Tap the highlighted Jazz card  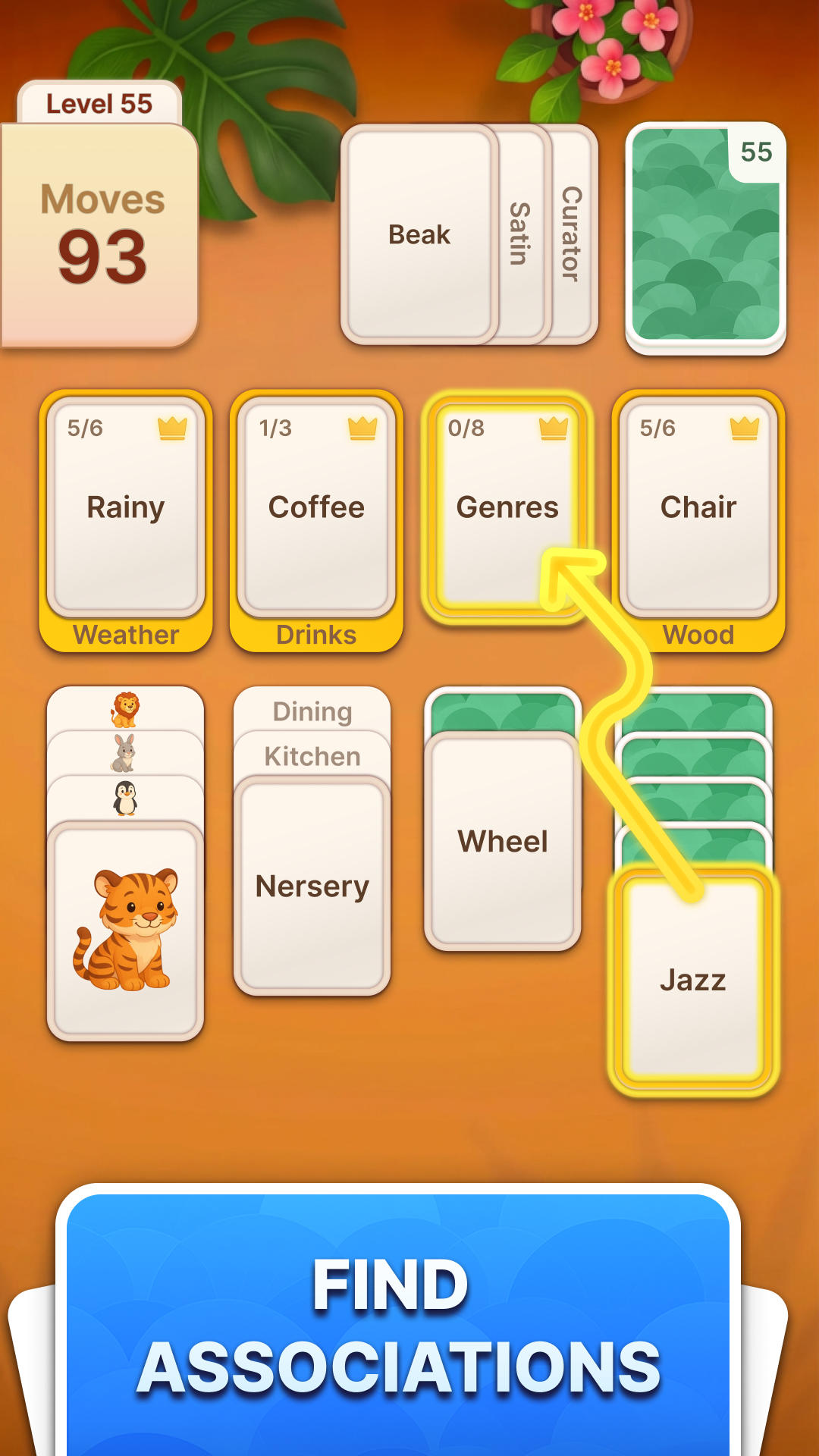(x=693, y=980)
